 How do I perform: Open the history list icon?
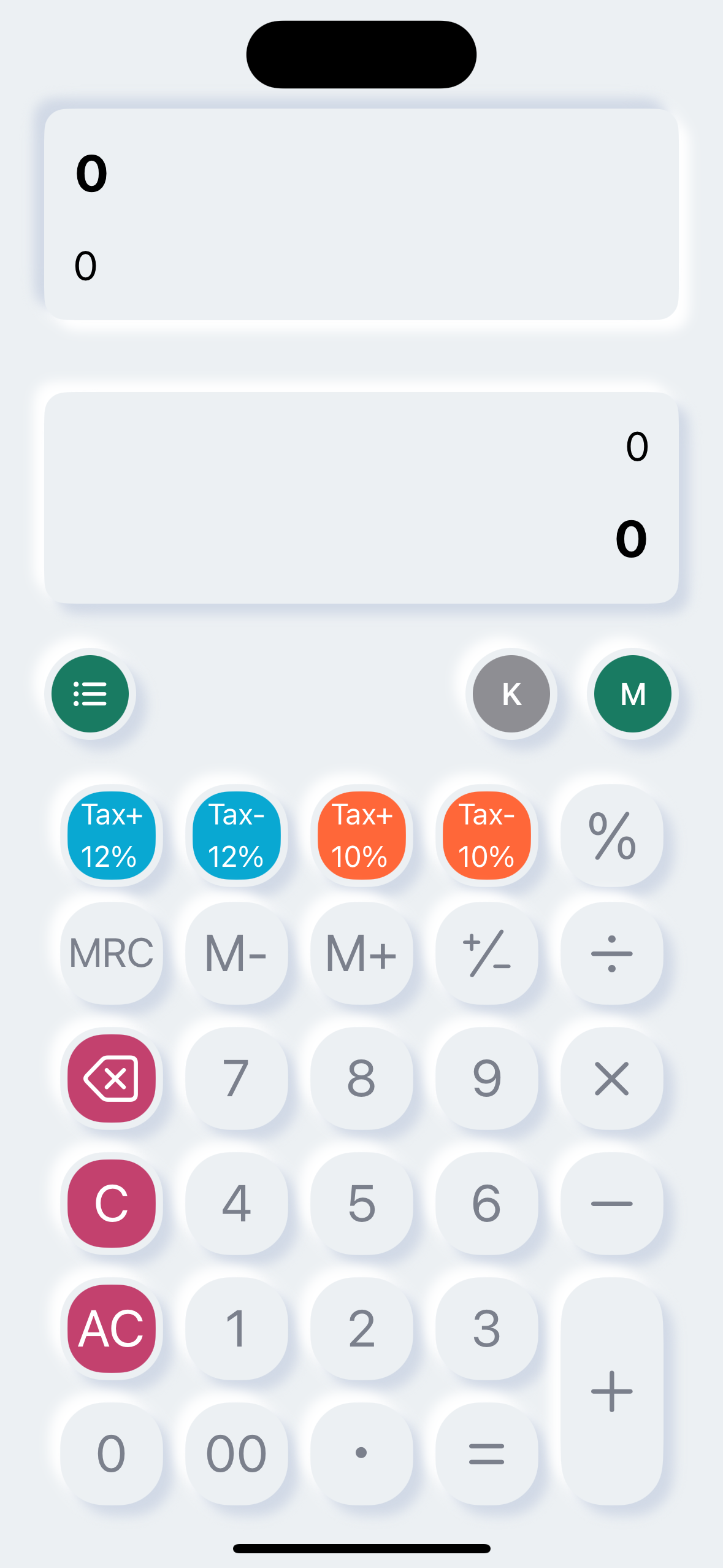90,694
